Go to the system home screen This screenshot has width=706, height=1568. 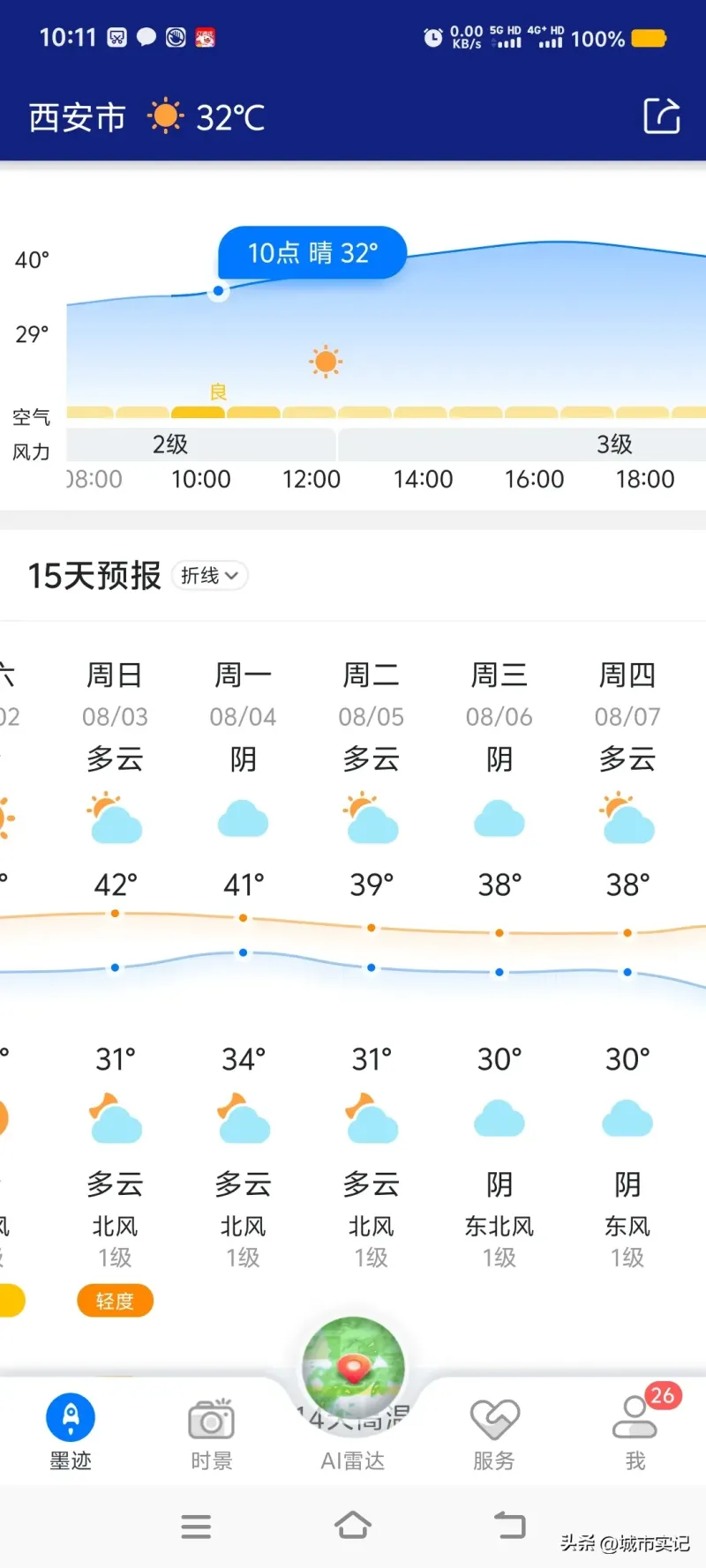click(353, 1525)
